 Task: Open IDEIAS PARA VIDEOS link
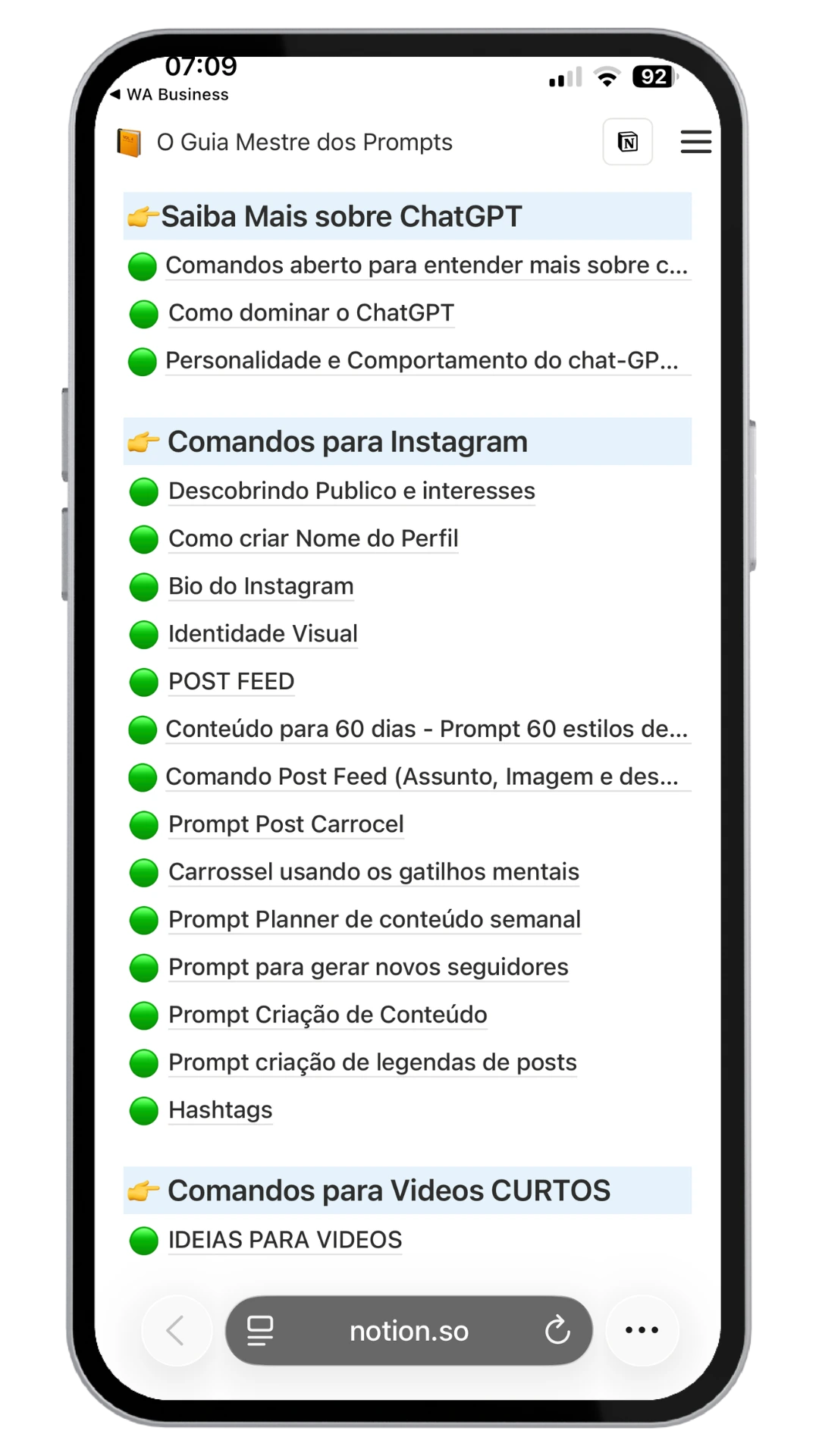(285, 1240)
